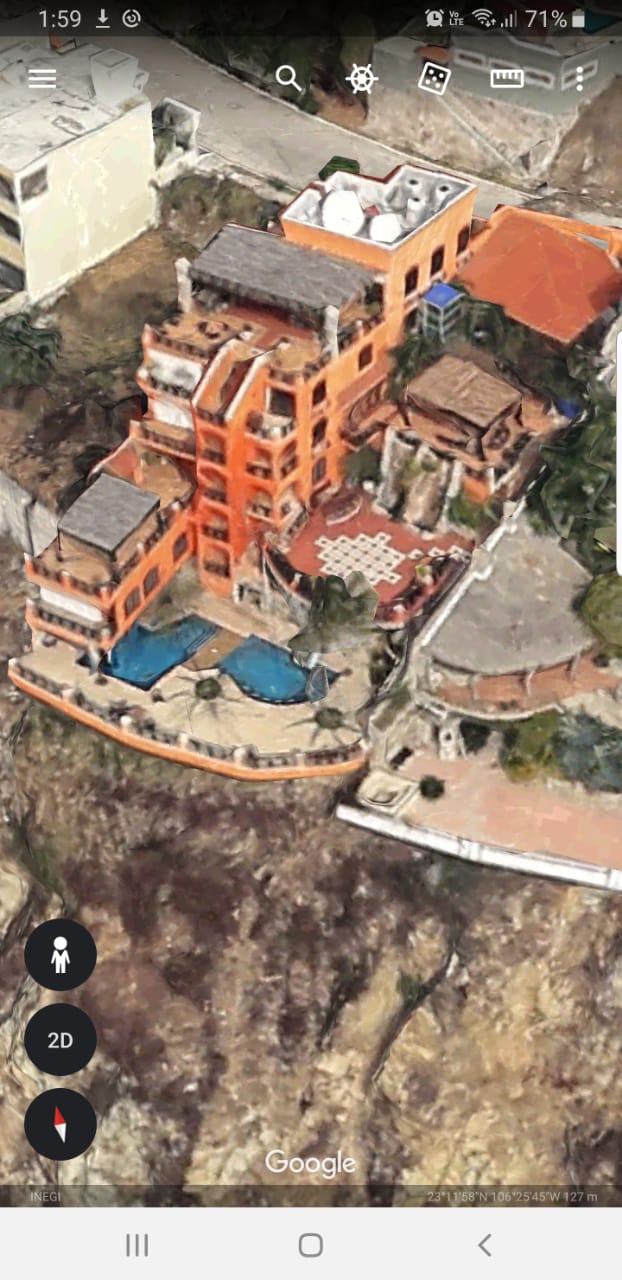Open the ruler measure tool
622x1280 pixels.
tap(507, 79)
